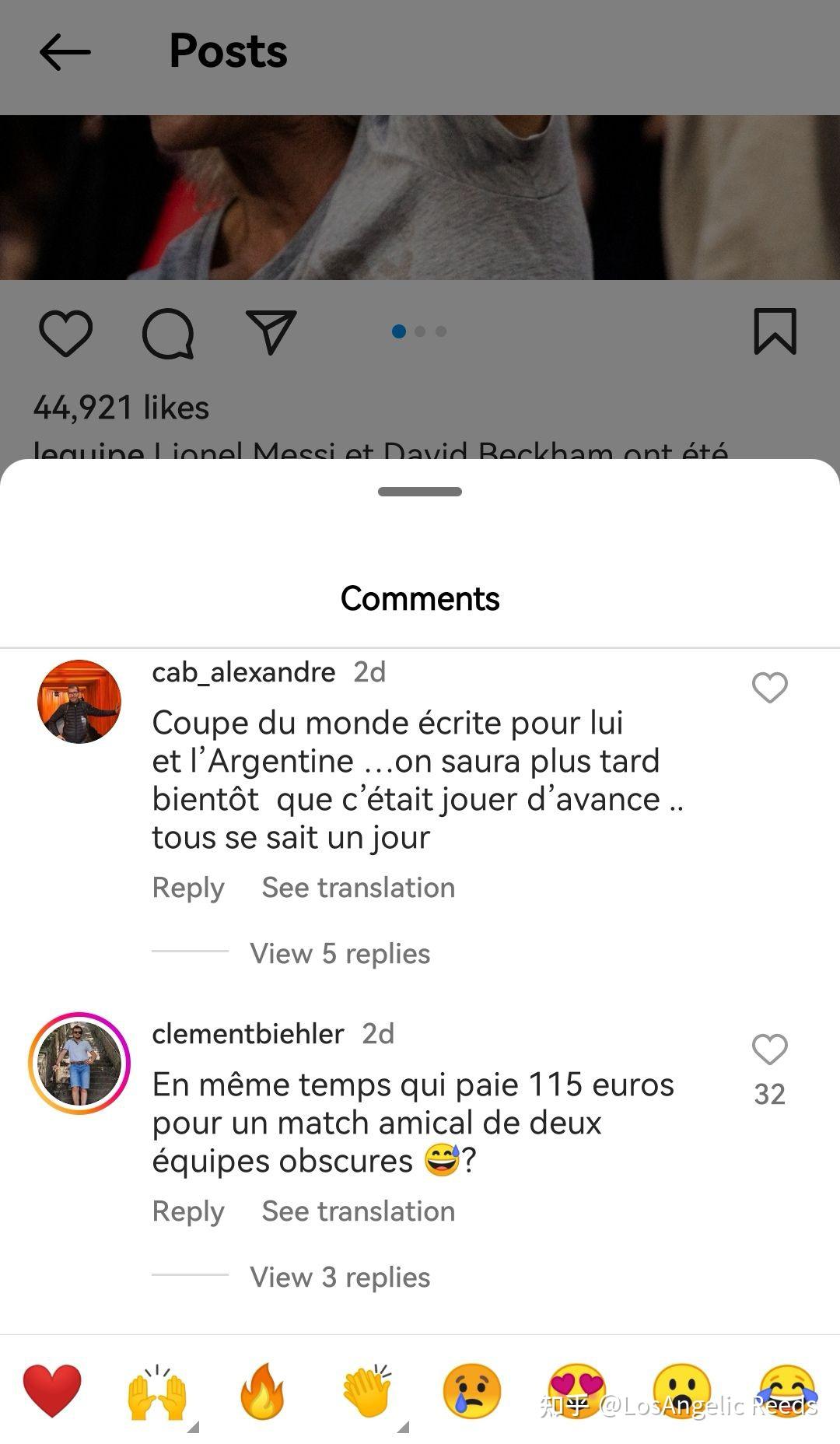Viewport: 840px width, 1444px height.
Task: Like cab_alexandre's comment
Action: click(x=769, y=688)
